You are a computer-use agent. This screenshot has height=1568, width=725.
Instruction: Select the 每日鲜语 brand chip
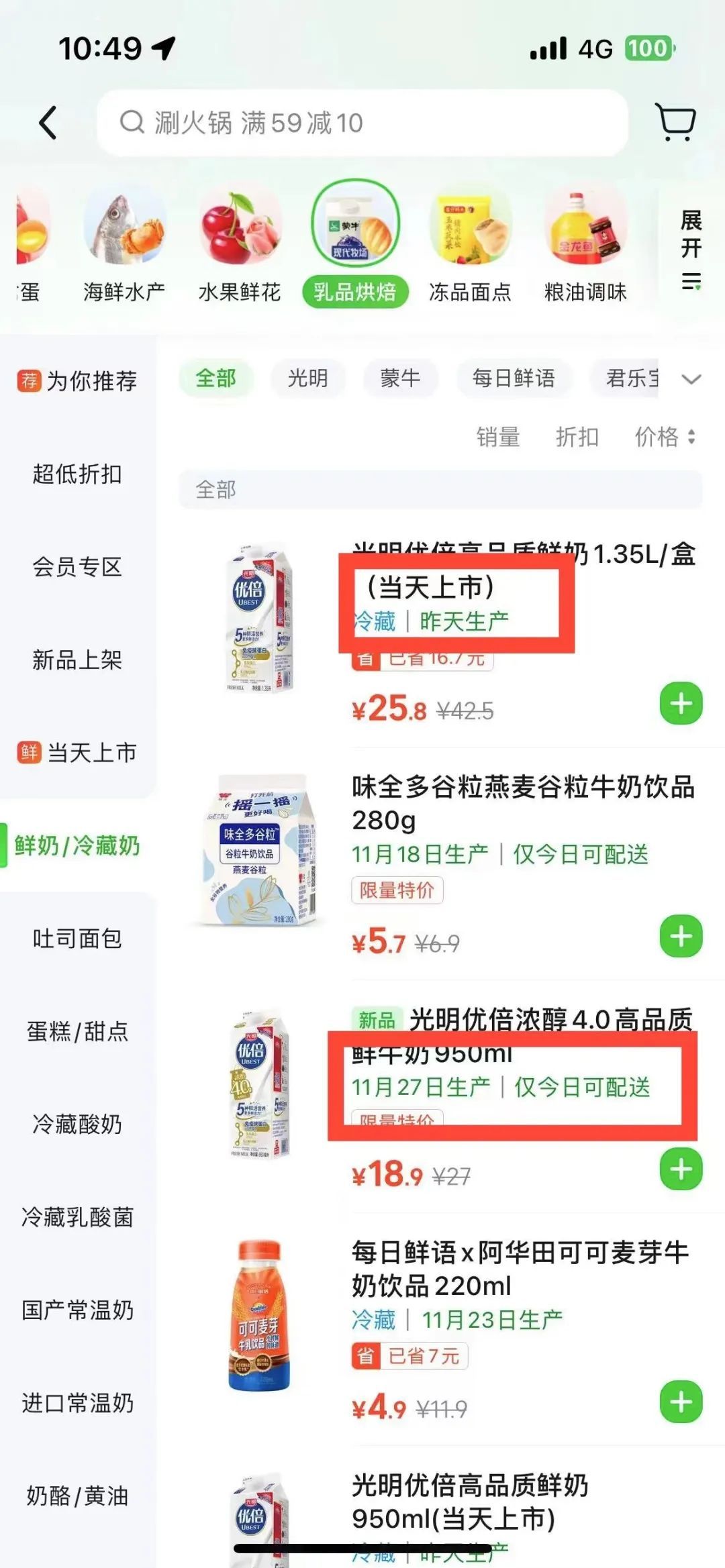click(x=514, y=378)
